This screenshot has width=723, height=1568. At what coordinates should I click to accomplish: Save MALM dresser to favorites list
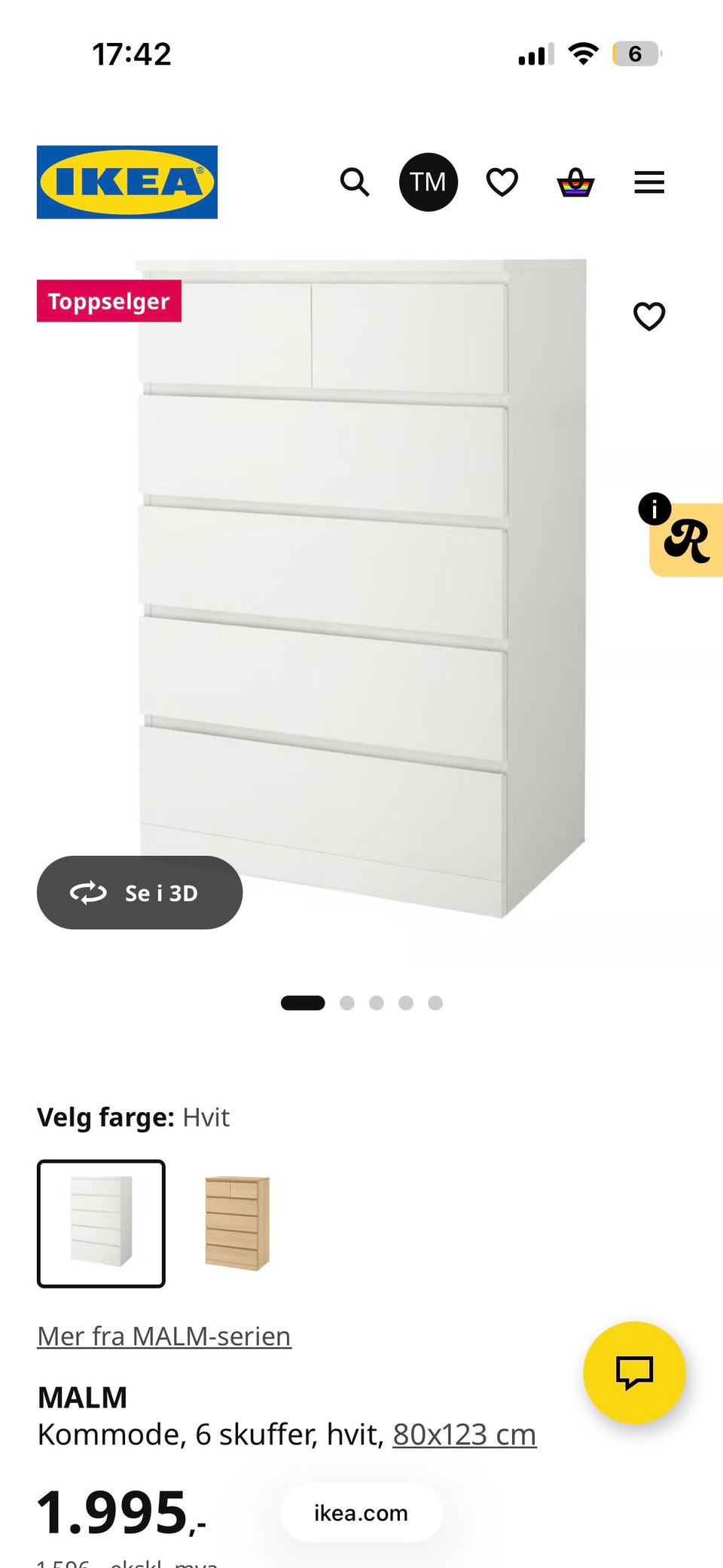click(648, 316)
